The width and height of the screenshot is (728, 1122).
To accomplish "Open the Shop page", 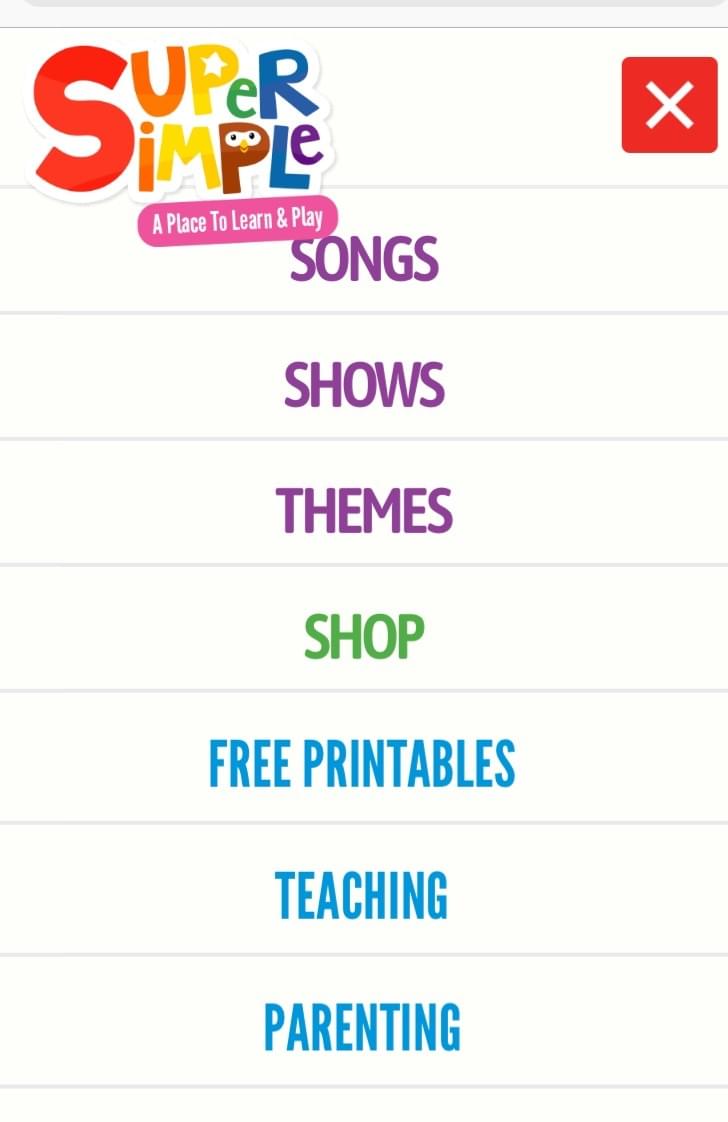I will tap(364, 636).
